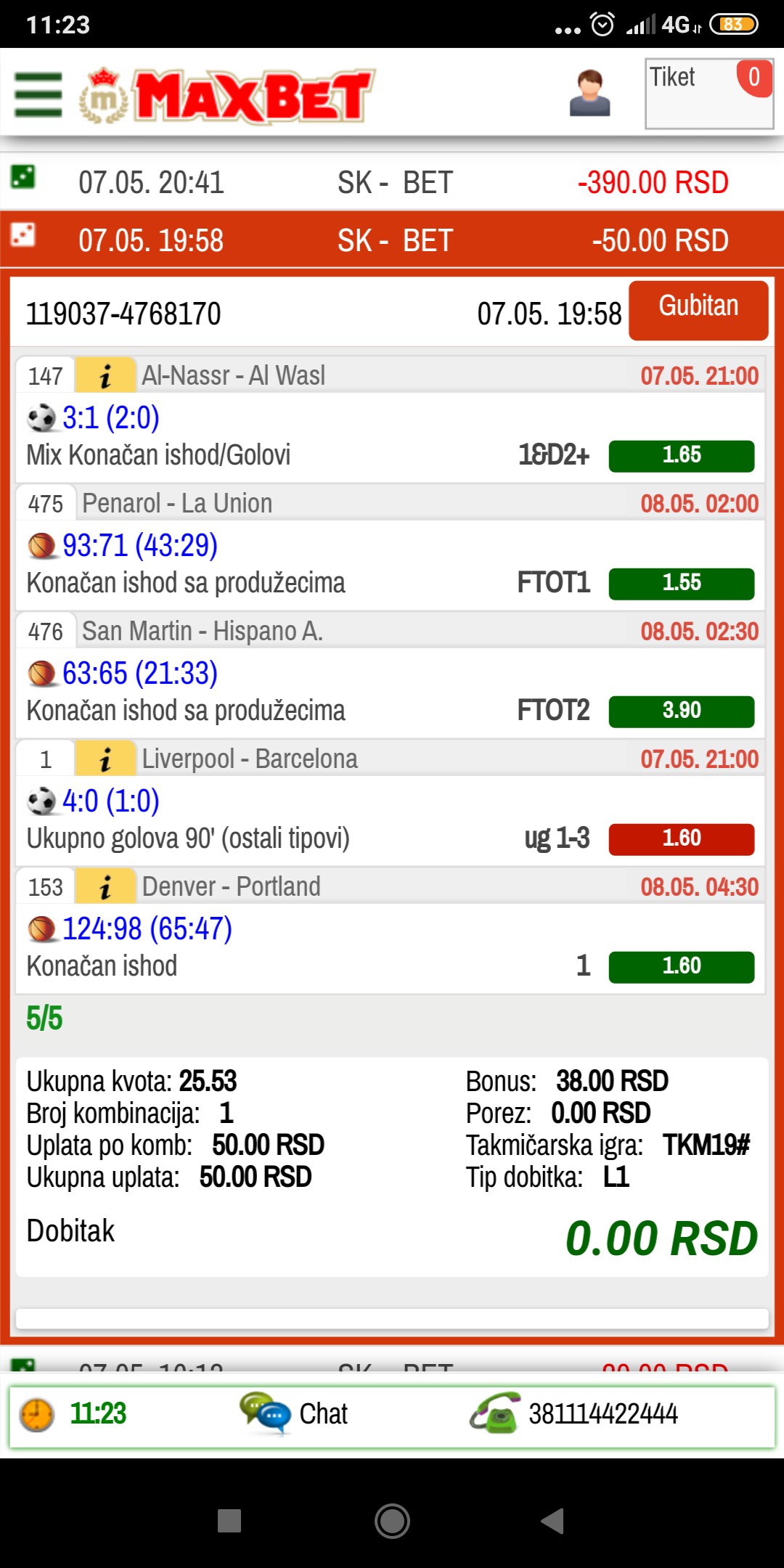Open the user profile icon

tap(589, 93)
